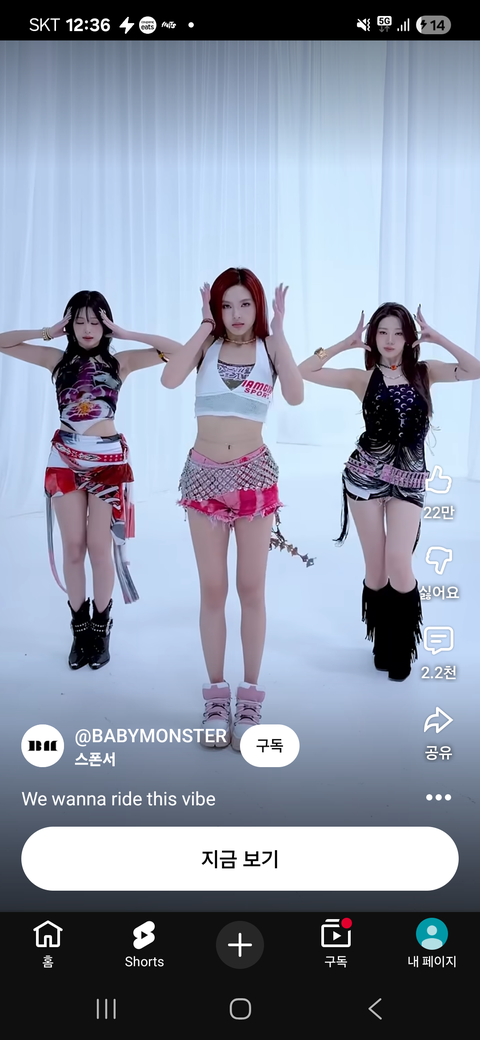Subscribe with the 구독 button
Viewport: 480px width, 1040px height.
269,746
